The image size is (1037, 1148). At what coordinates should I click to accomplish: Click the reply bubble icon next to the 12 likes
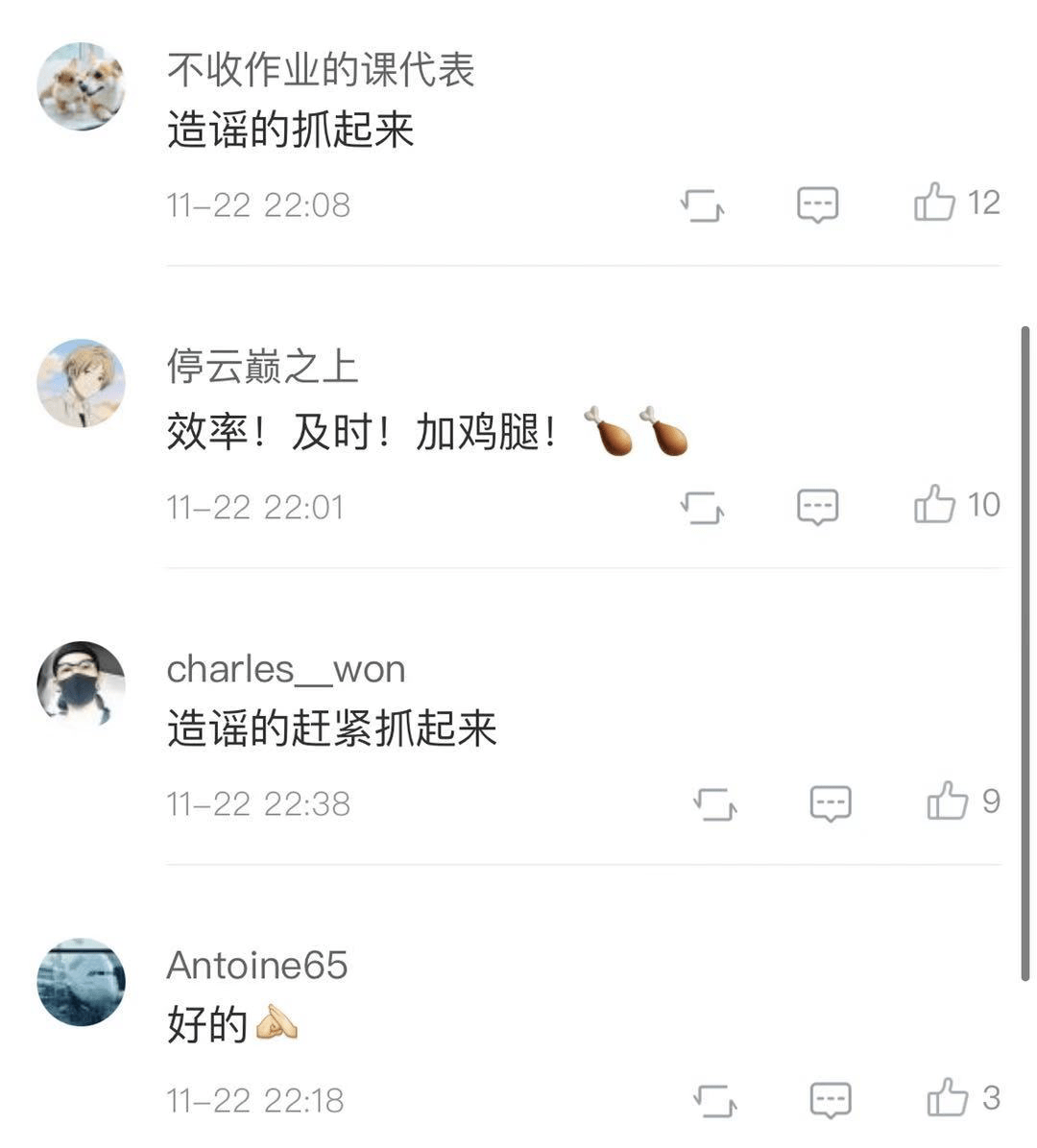(818, 203)
